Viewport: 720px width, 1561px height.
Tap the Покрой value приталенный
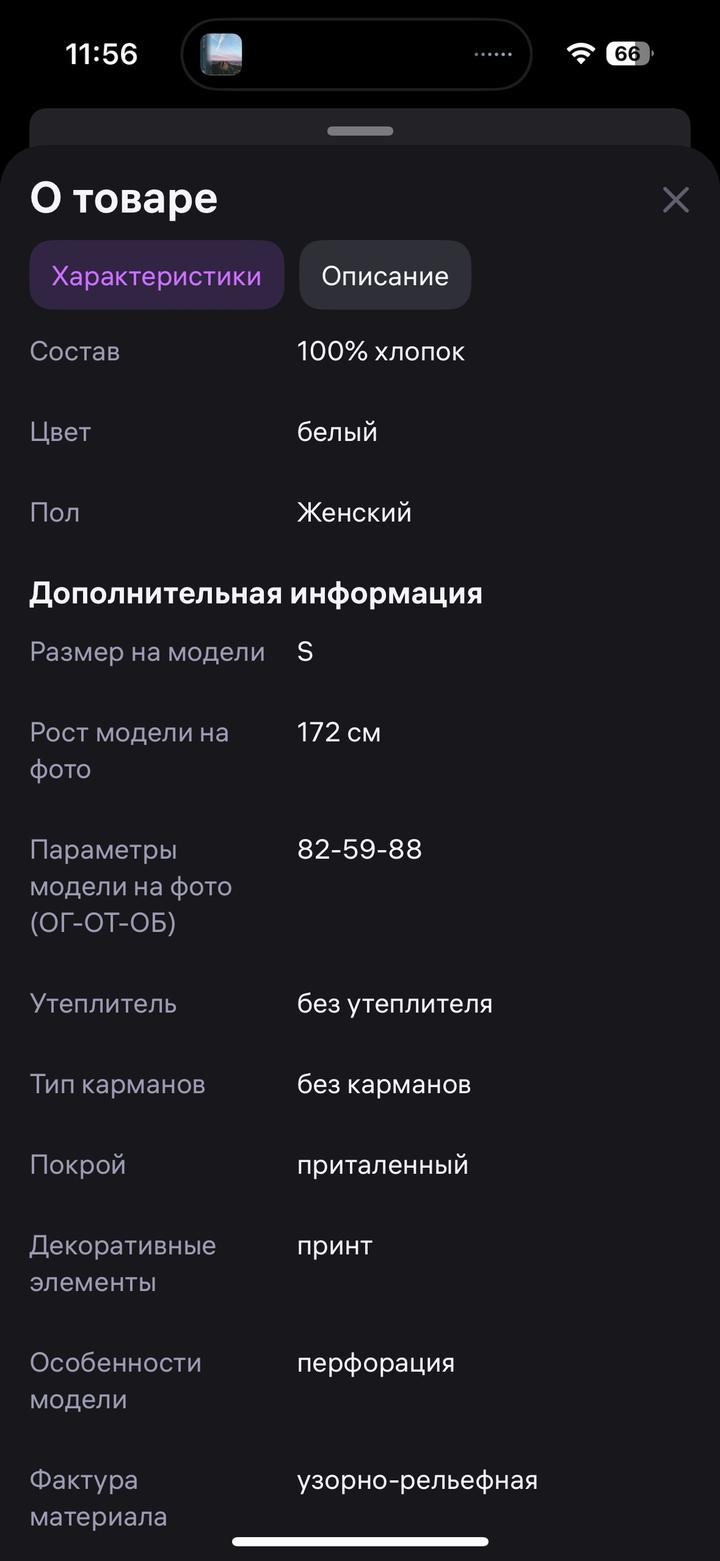[383, 1164]
